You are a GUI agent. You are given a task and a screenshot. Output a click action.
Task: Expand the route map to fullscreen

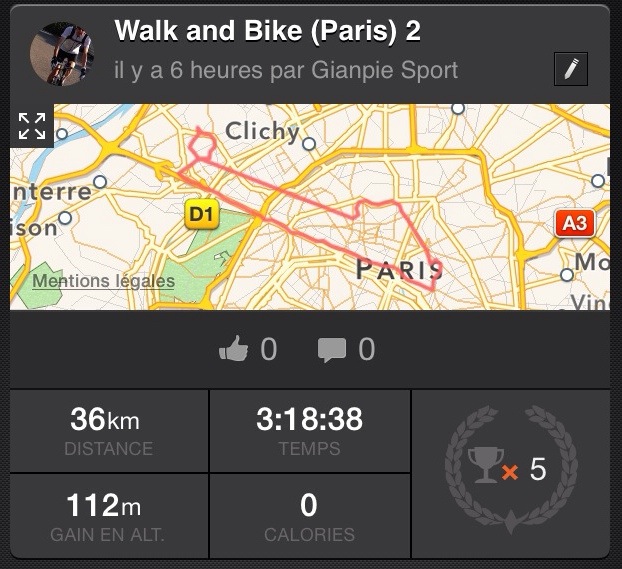(x=32, y=126)
